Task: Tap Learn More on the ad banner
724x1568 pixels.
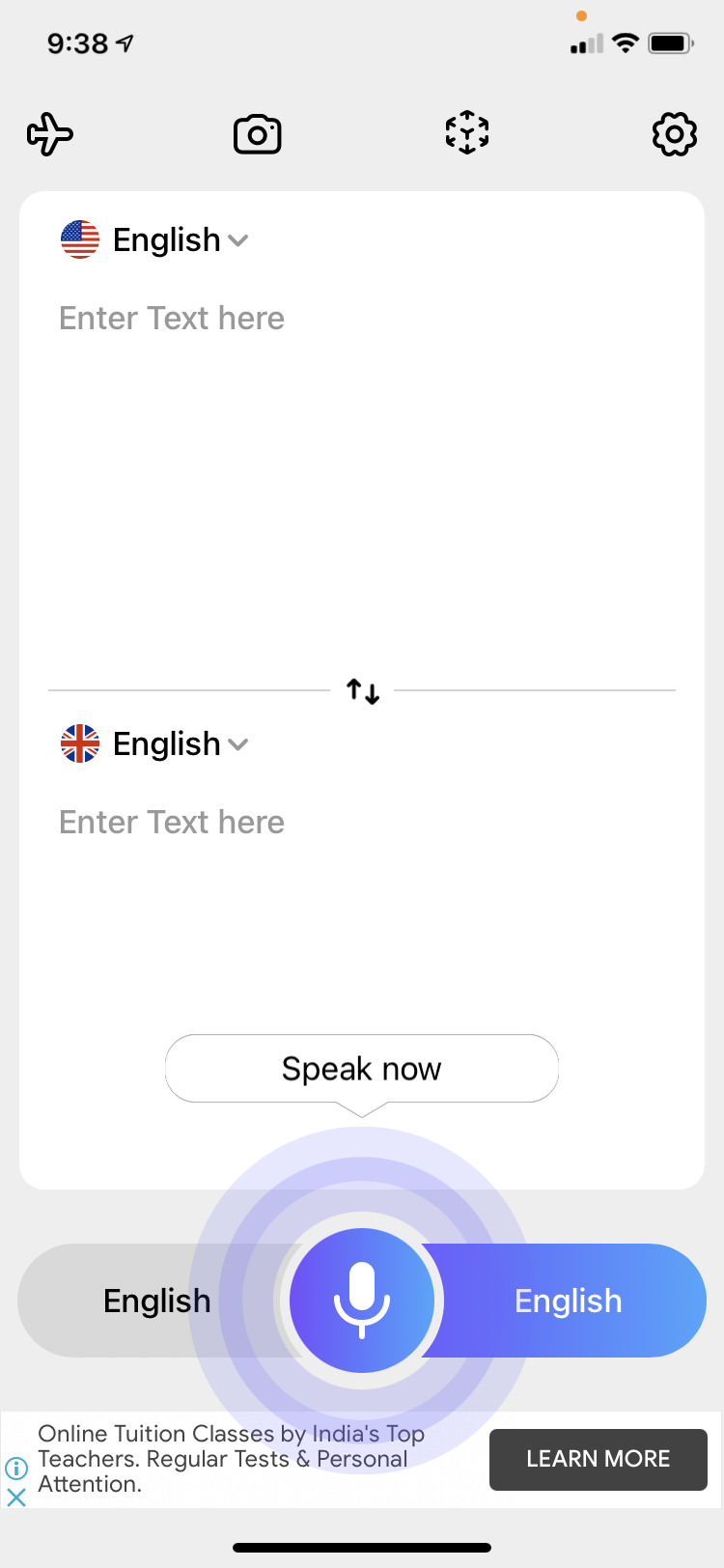Action: pyautogui.click(x=598, y=1459)
